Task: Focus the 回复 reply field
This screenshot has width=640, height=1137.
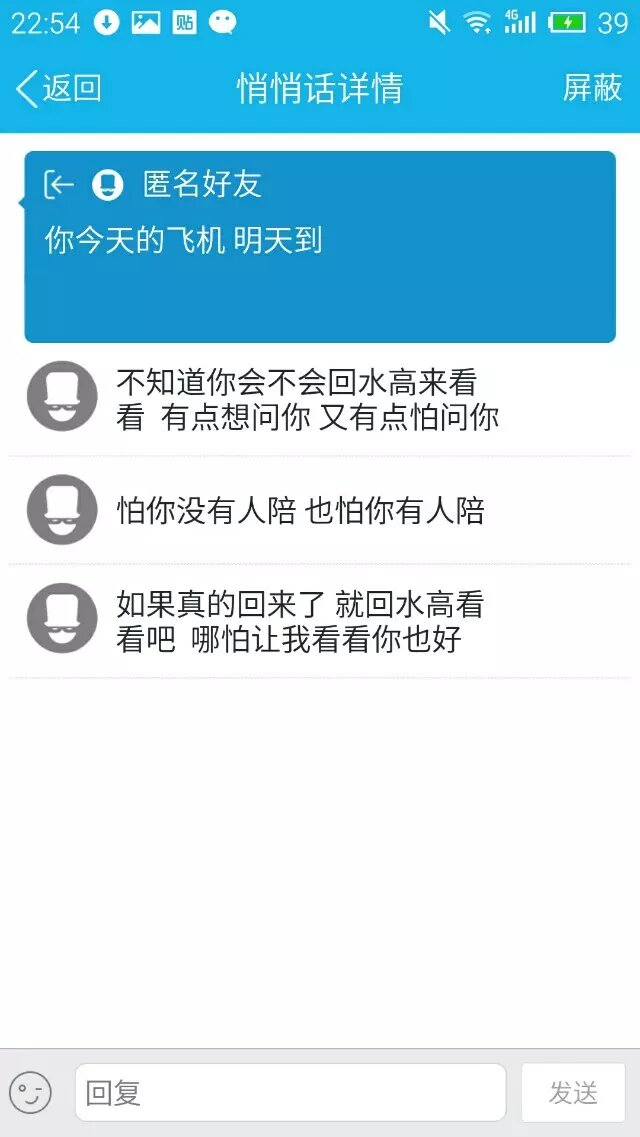Action: pos(290,1093)
